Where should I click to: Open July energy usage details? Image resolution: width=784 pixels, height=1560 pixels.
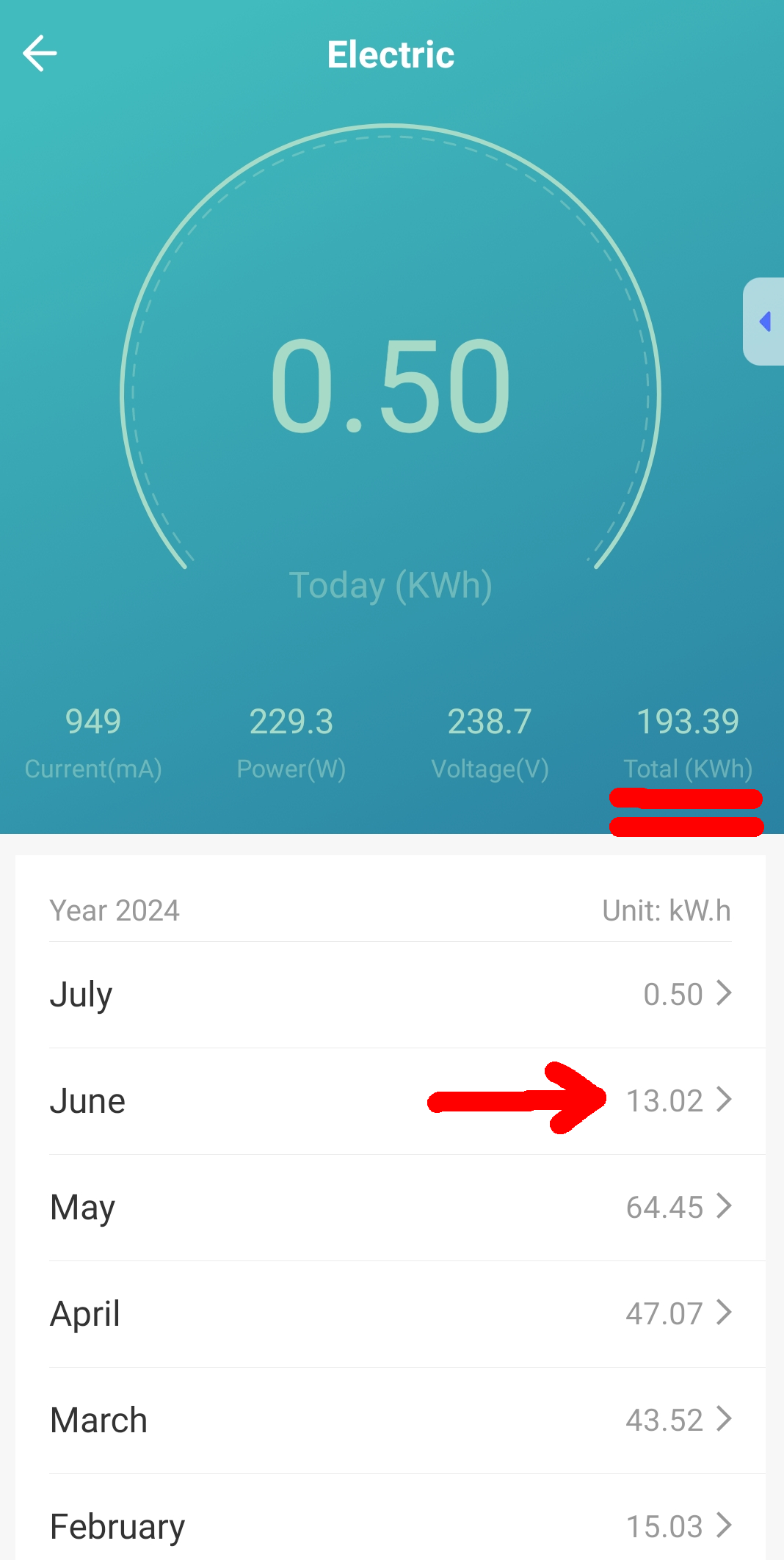[391, 995]
